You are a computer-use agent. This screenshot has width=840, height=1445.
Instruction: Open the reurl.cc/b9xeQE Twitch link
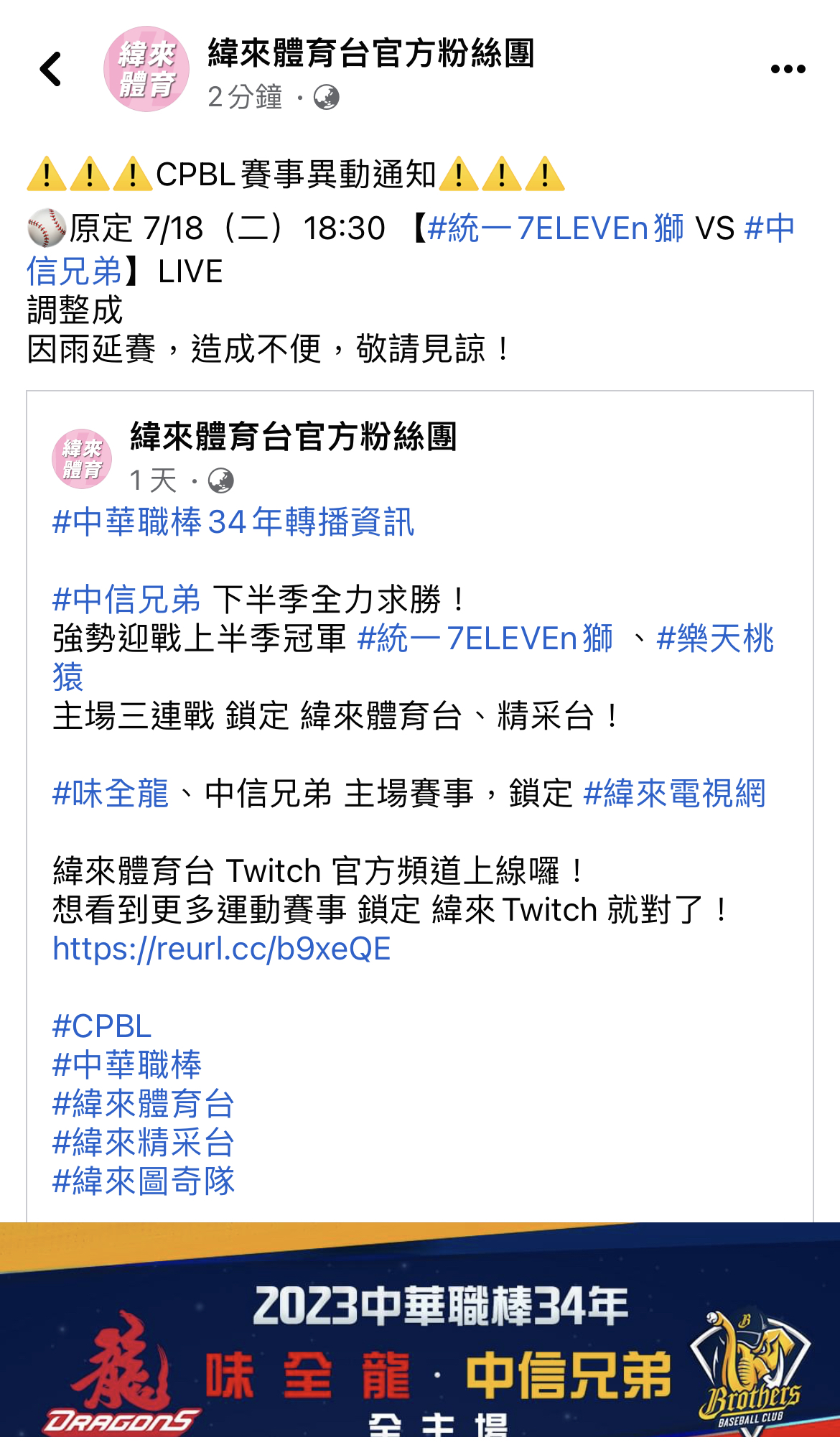pyautogui.click(x=222, y=949)
